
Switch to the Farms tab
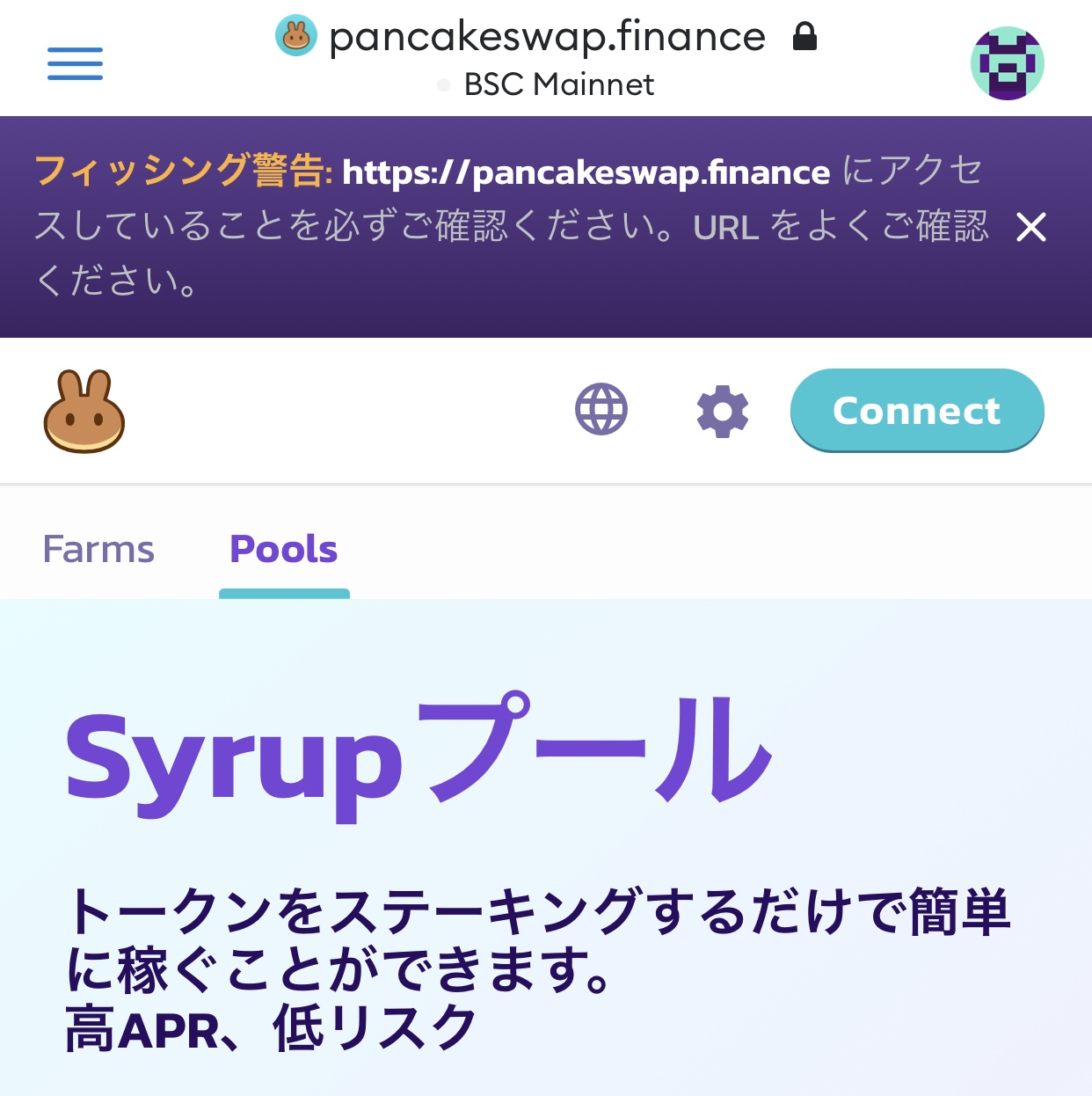[98, 550]
